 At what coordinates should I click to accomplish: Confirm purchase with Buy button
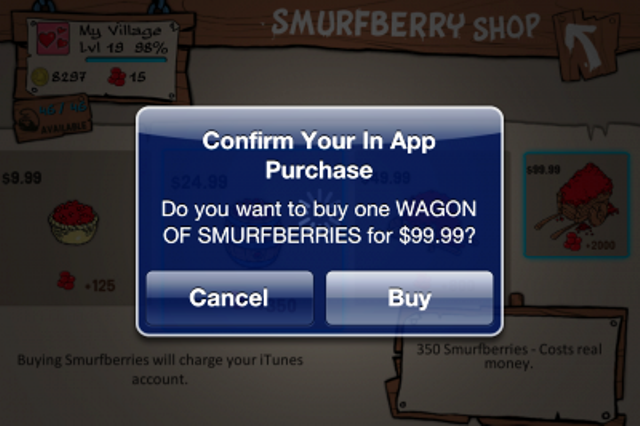(x=409, y=297)
